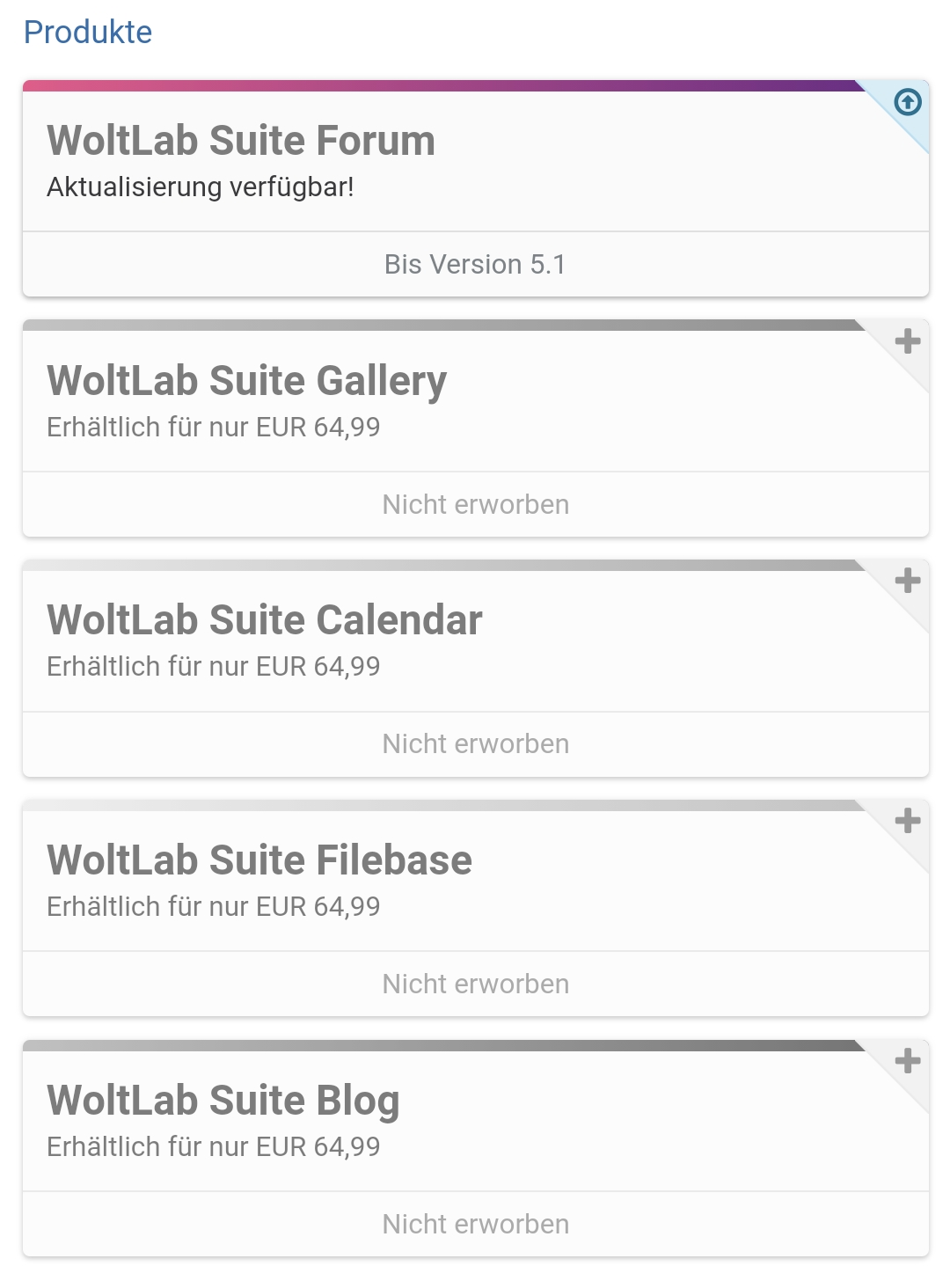
Task: Open the WoltLab Suite Gallery card
Action: click(246, 381)
